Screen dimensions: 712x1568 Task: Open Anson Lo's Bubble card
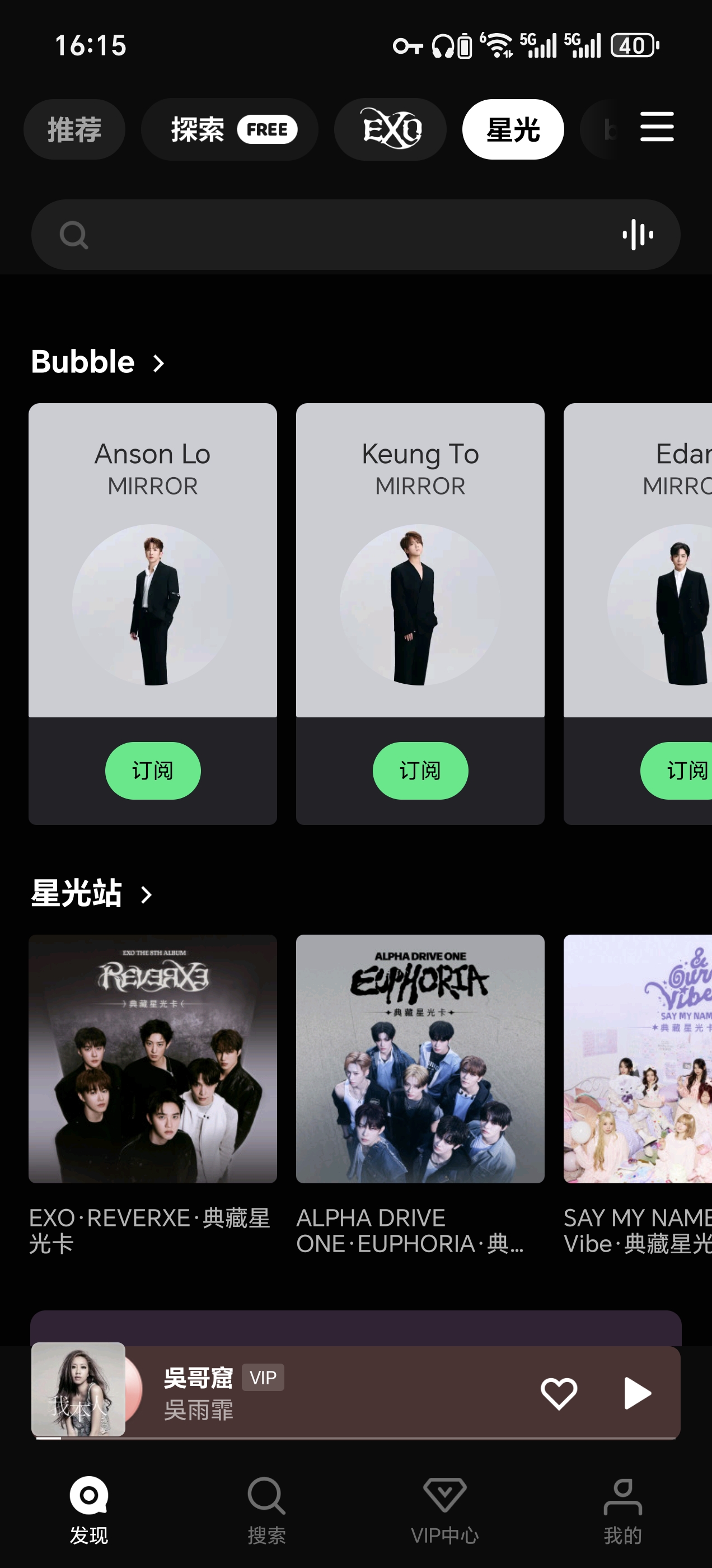(153, 560)
